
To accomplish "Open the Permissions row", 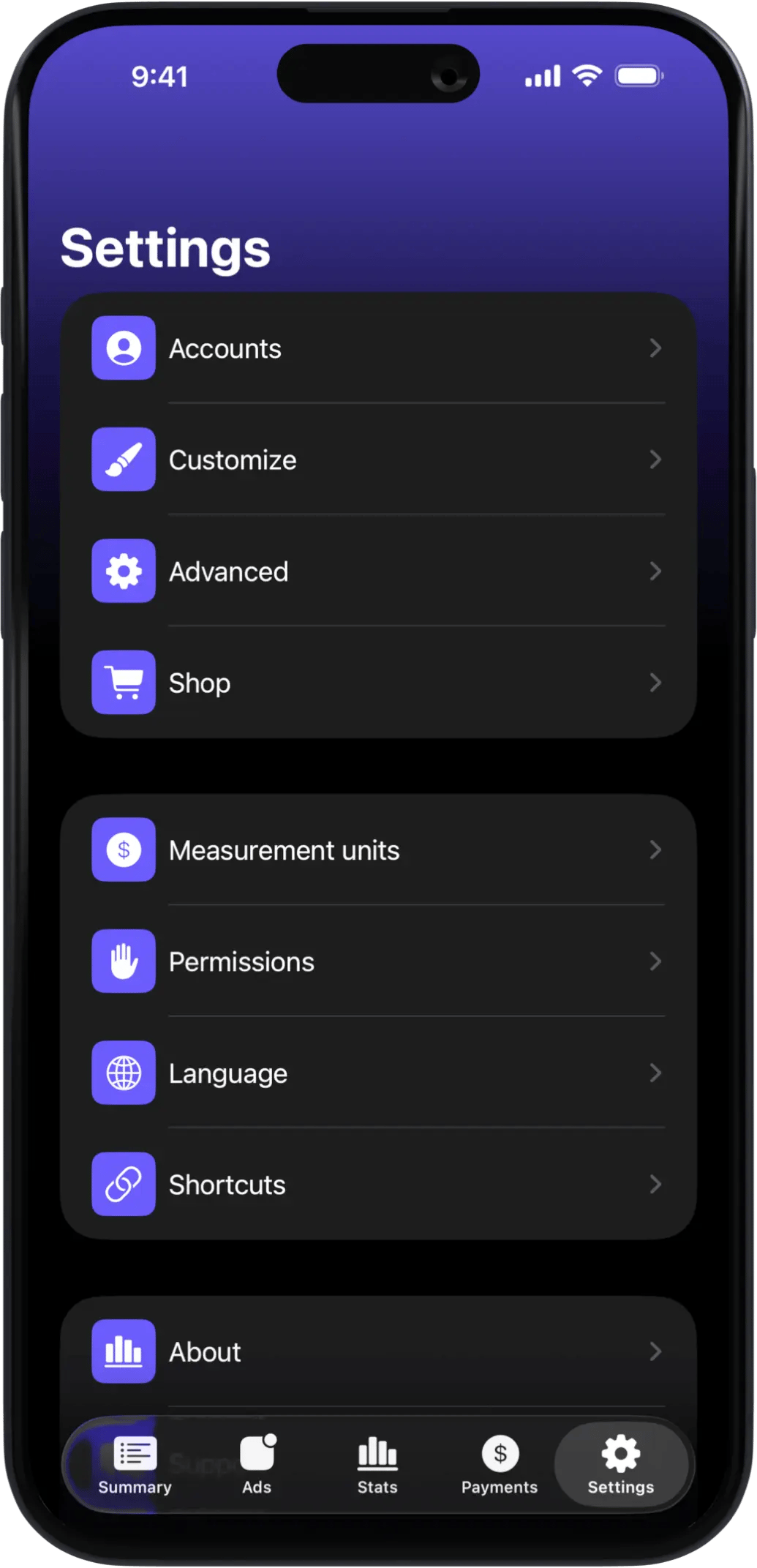I will point(377,961).
